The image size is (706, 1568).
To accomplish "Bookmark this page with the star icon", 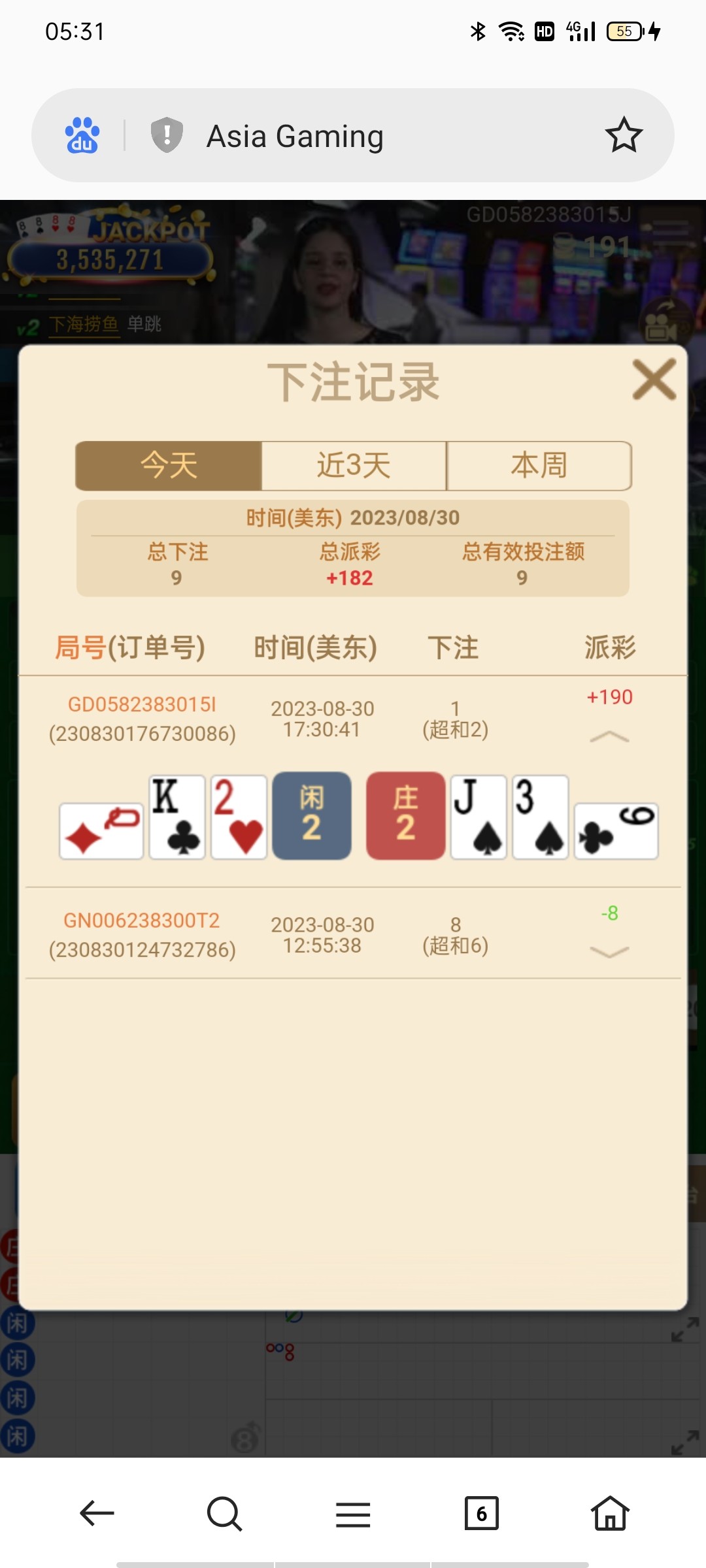I will (624, 135).
